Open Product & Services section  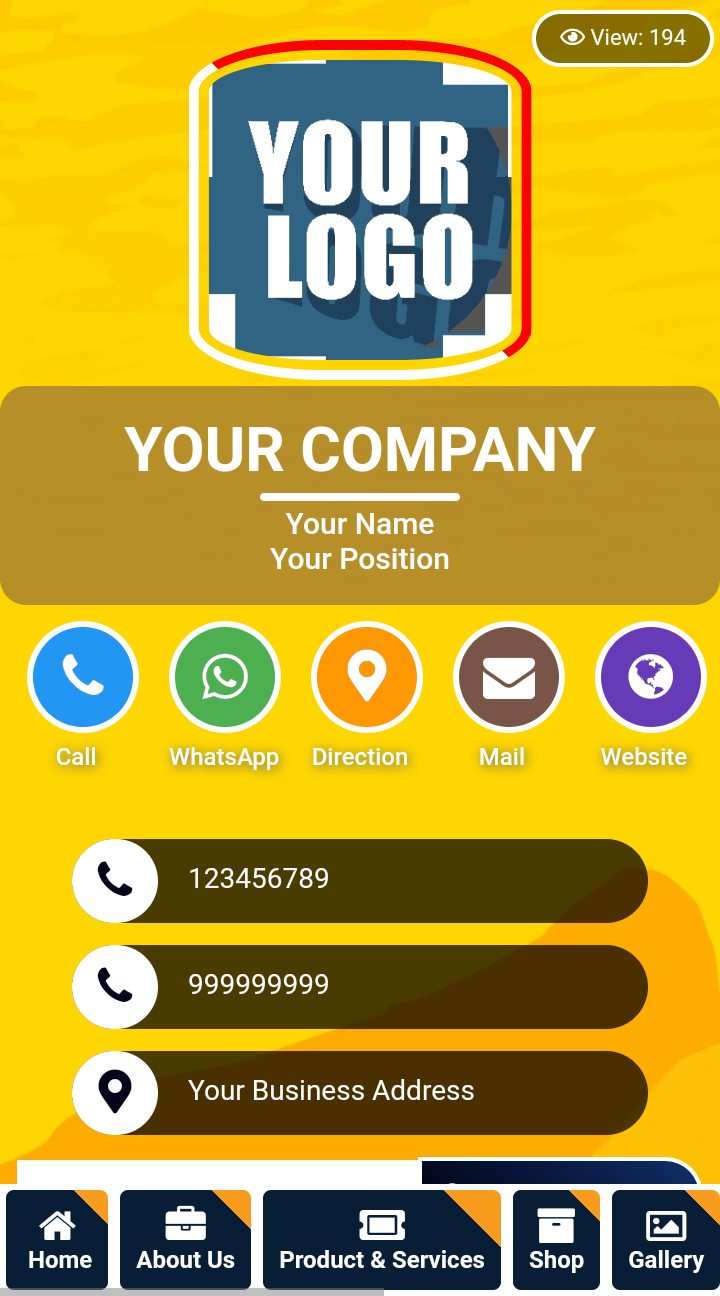tap(381, 1240)
